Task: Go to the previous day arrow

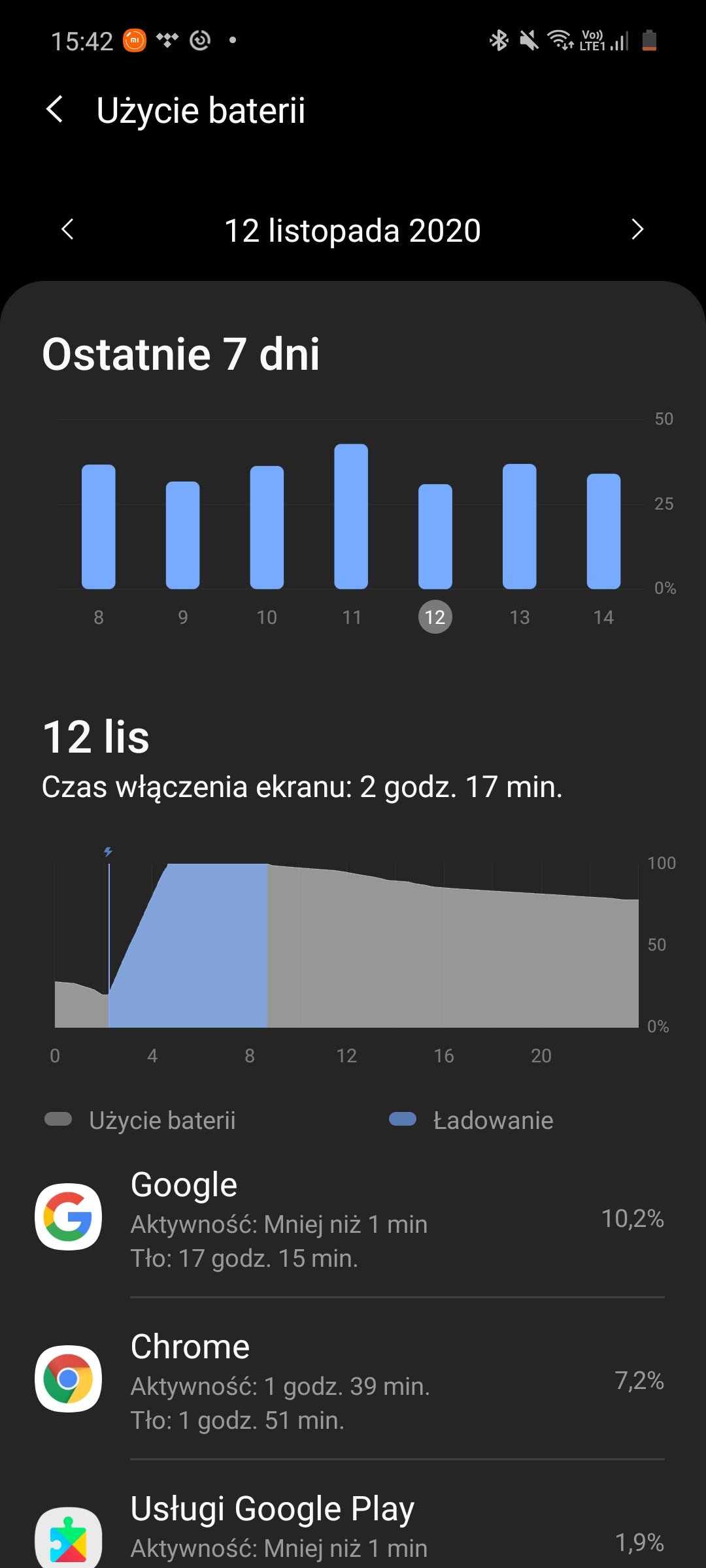Action: (x=67, y=229)
